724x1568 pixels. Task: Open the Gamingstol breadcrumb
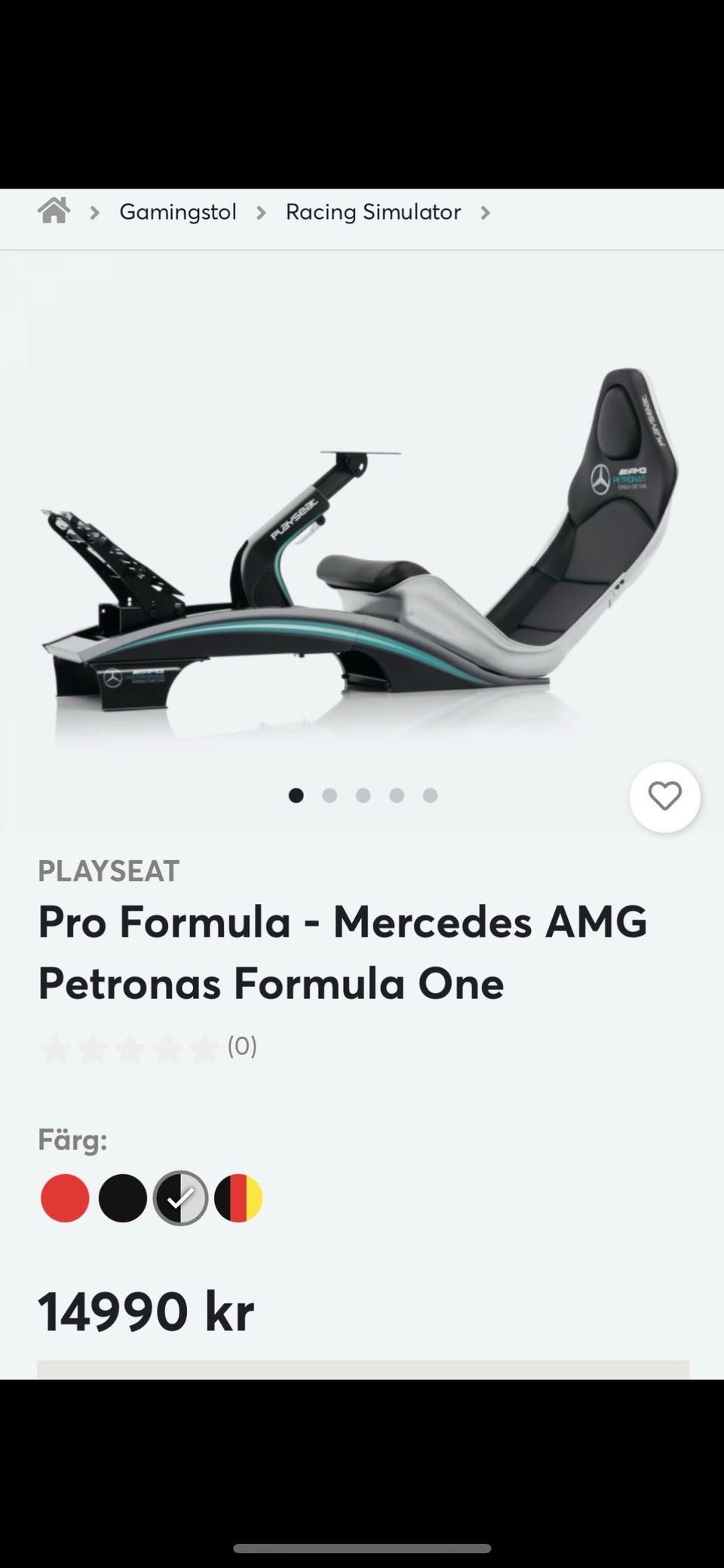pyautogui.click(x=178, y=212)
